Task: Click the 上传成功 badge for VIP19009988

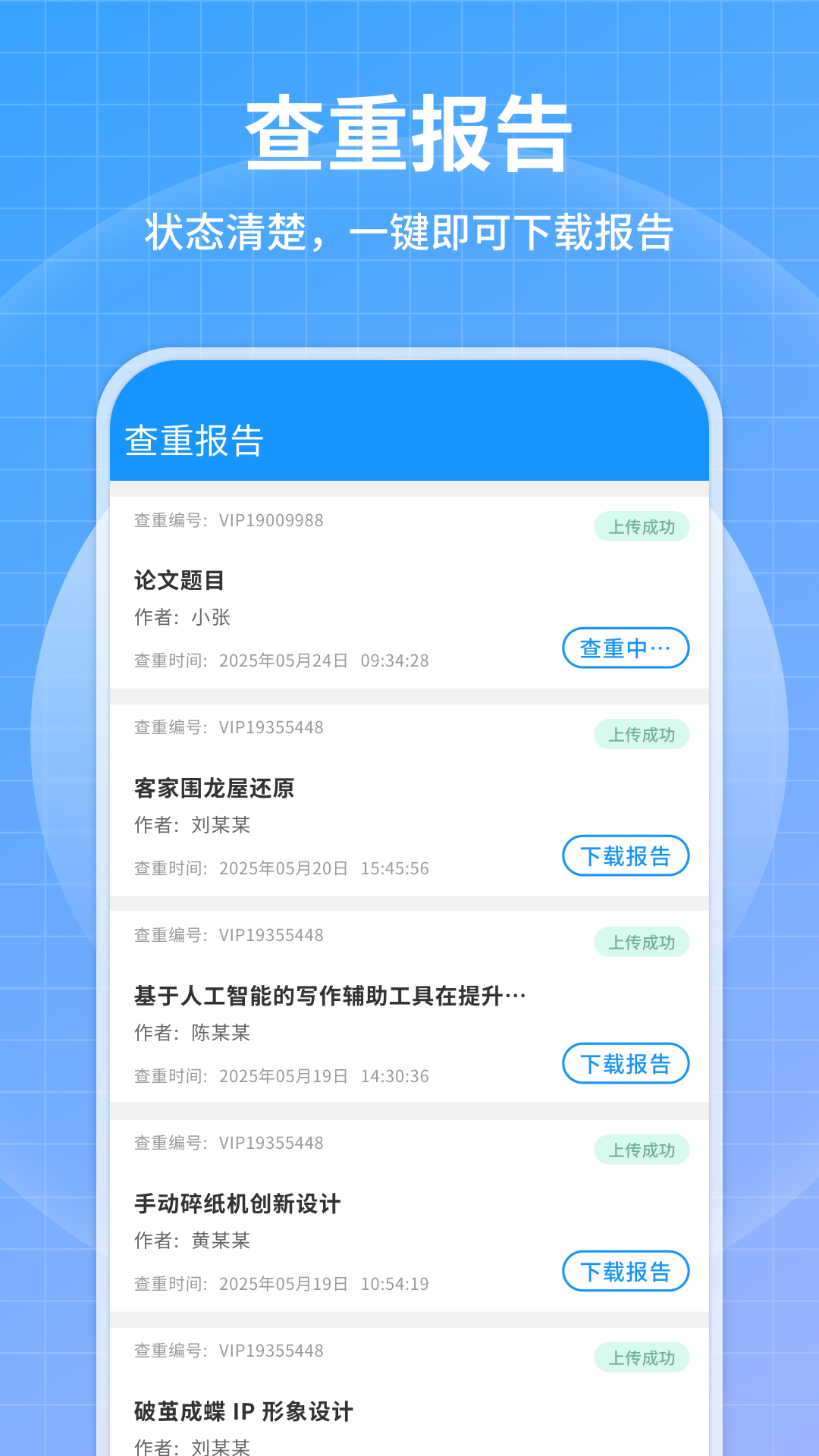Action: click(x=641, y=525)
